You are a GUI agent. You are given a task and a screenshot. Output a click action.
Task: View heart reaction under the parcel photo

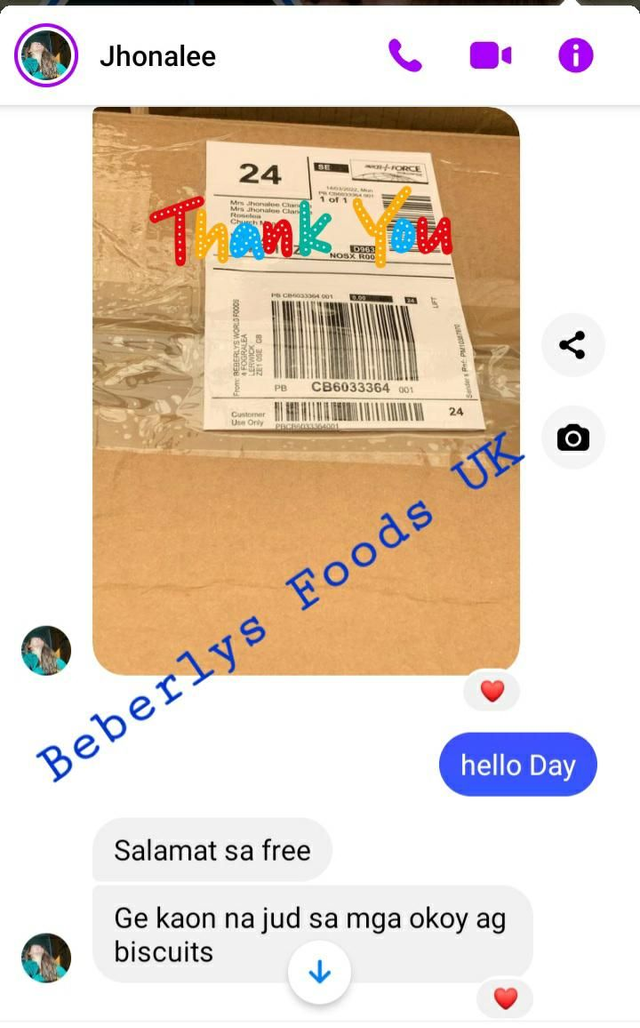(x=491, y=691)
